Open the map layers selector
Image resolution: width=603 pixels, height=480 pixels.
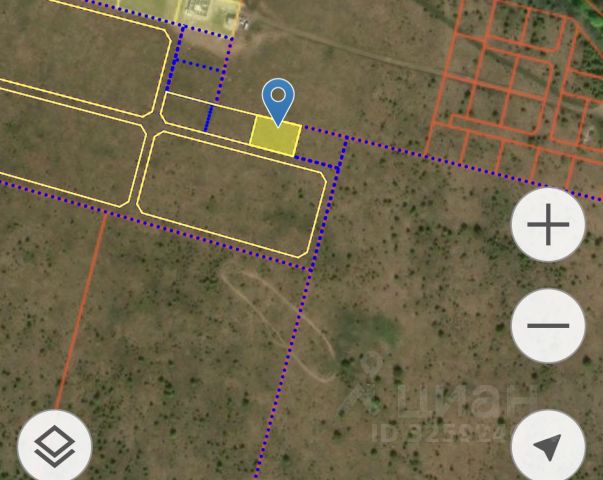click(54, 447)
